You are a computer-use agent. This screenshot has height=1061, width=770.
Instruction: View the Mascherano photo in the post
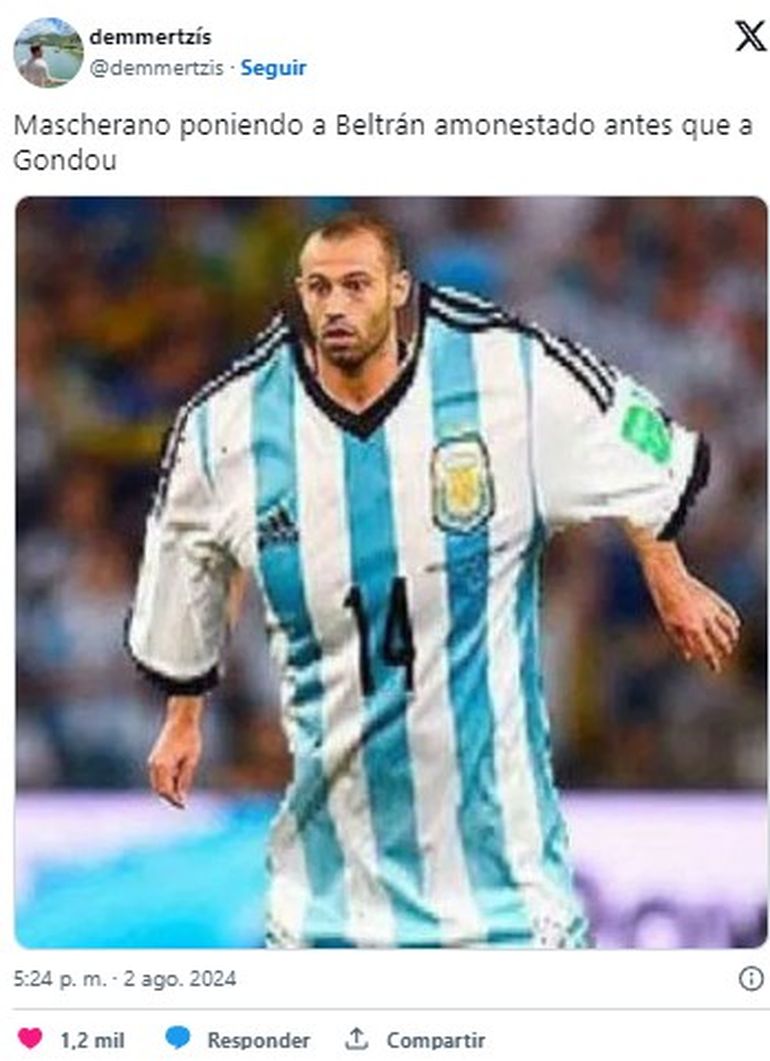point(391,571)
